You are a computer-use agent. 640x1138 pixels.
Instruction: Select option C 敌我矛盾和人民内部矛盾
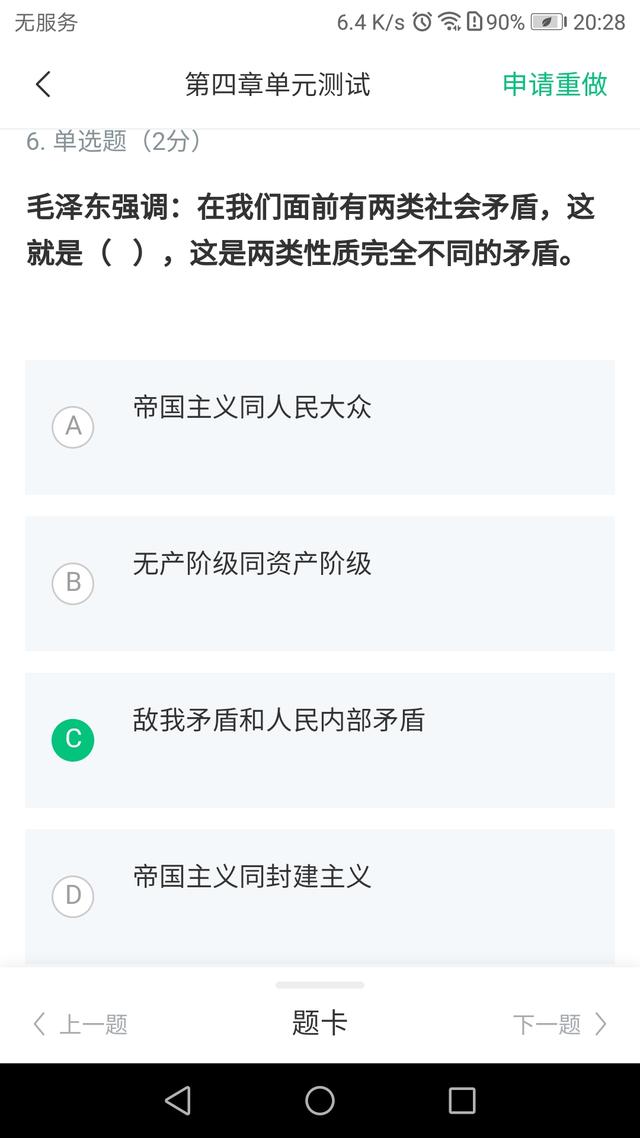(x=320, y=740)
